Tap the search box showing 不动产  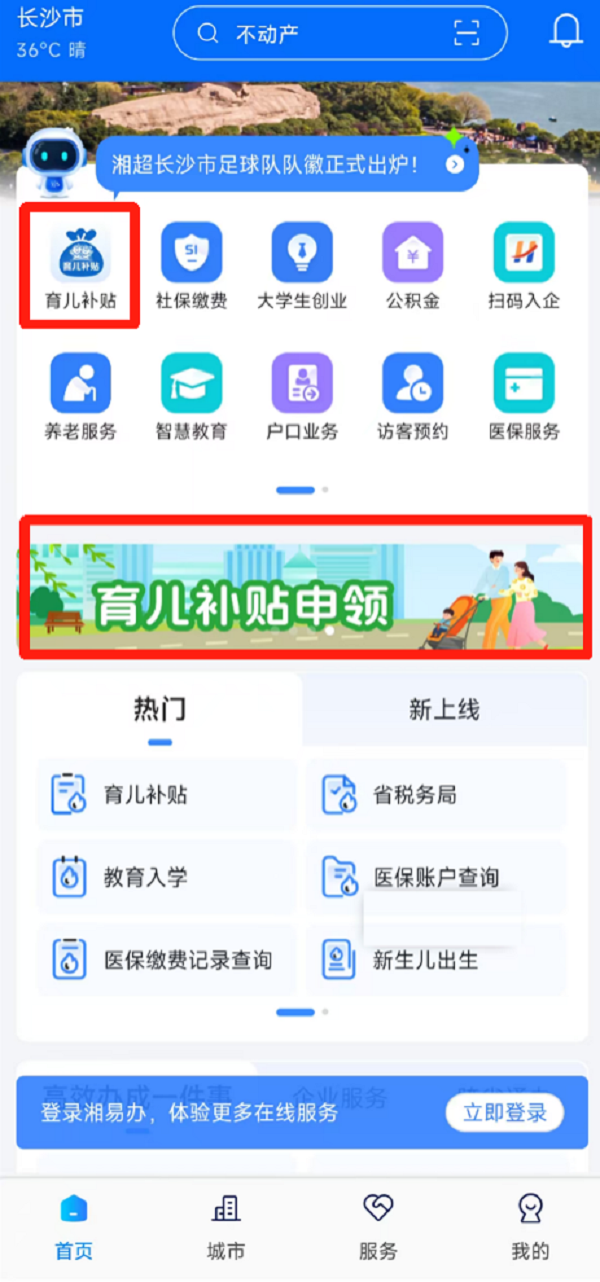point(320,34)
